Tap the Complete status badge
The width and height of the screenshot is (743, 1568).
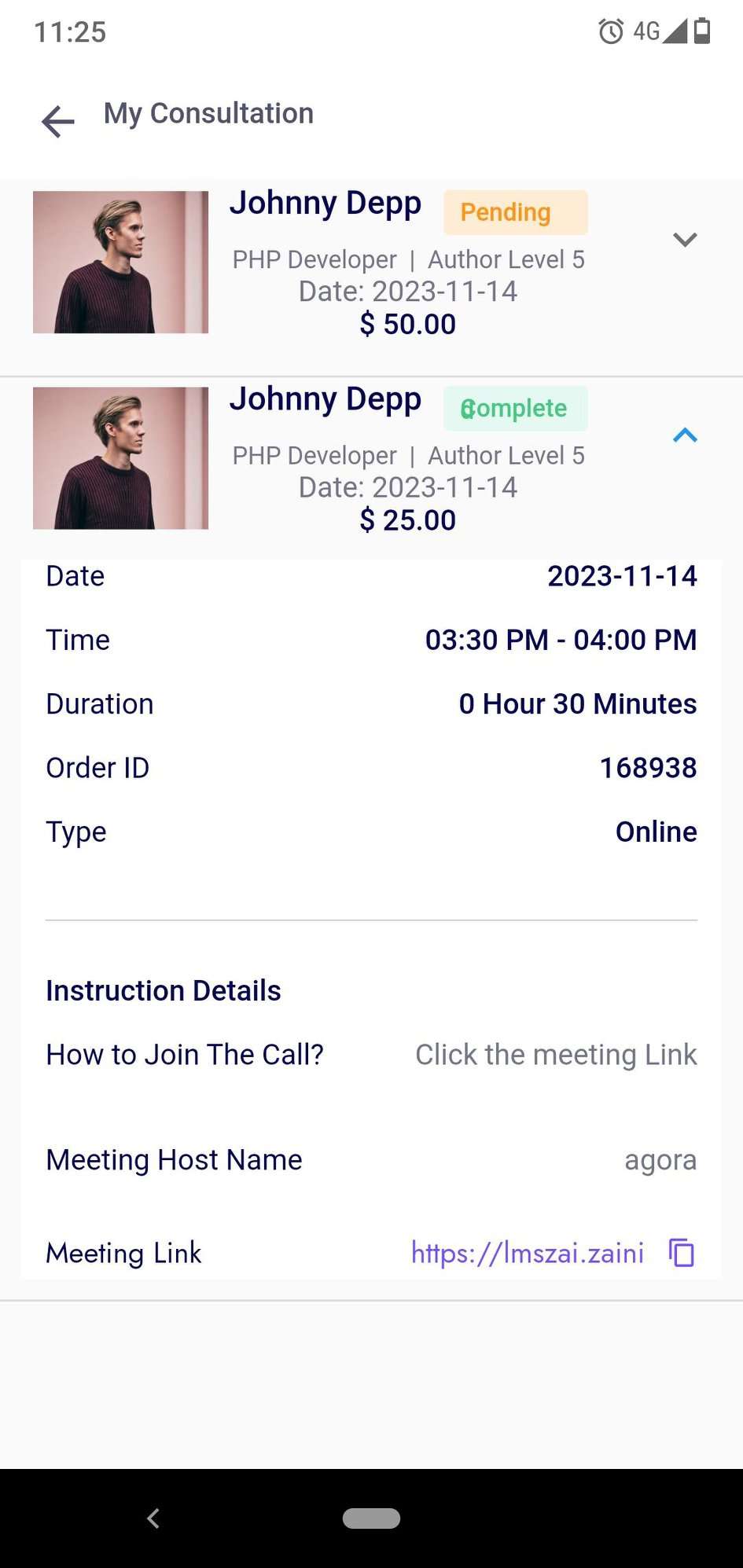point(515,408)
